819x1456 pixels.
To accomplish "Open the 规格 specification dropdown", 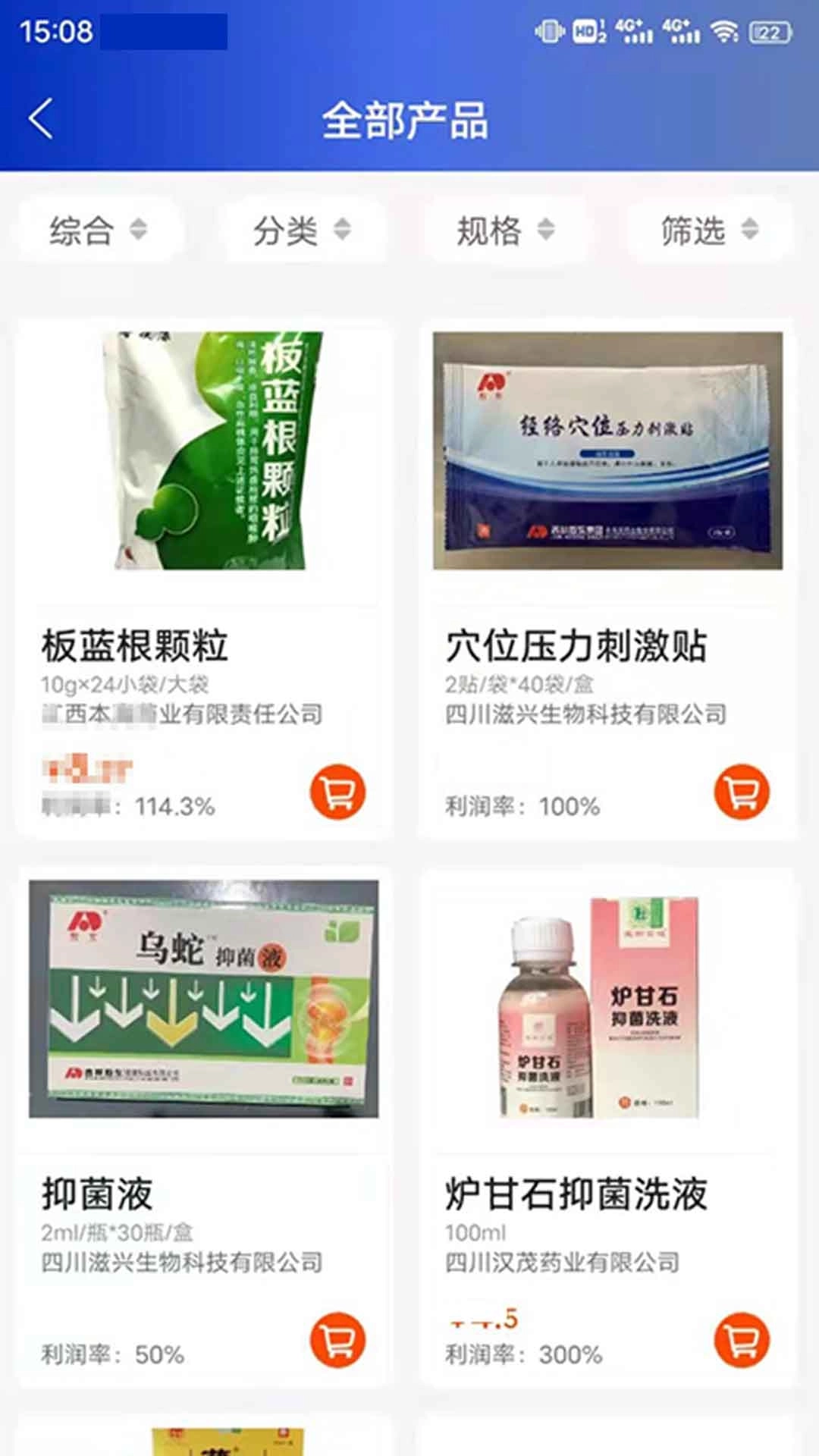I will coord(504,230).
